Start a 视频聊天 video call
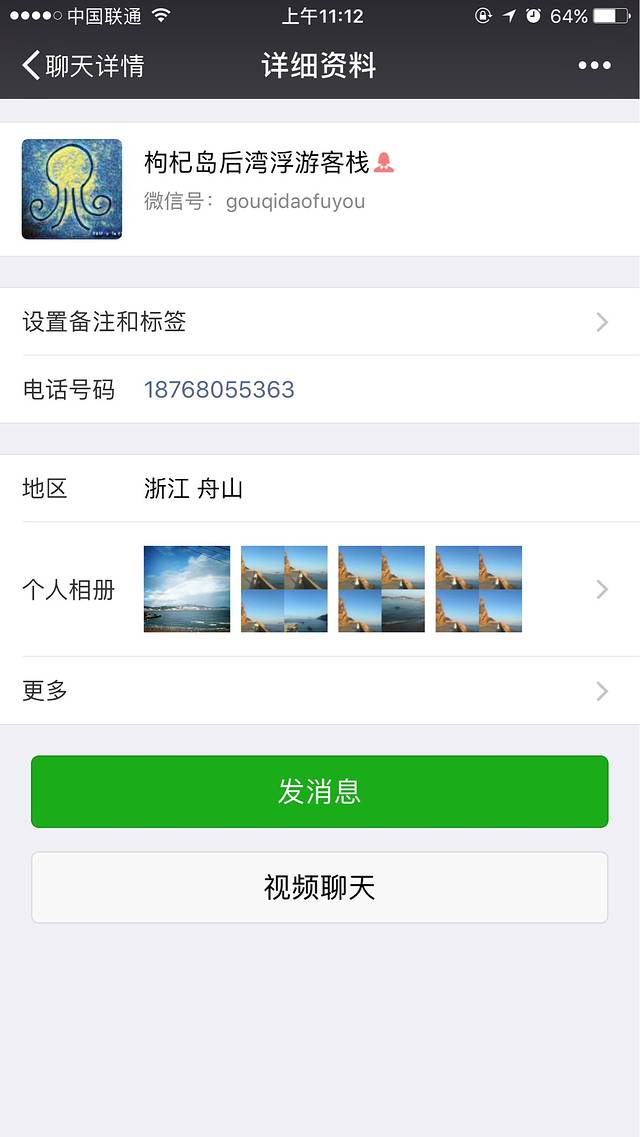Screen dimensions: 640x1137 [320, 887]
